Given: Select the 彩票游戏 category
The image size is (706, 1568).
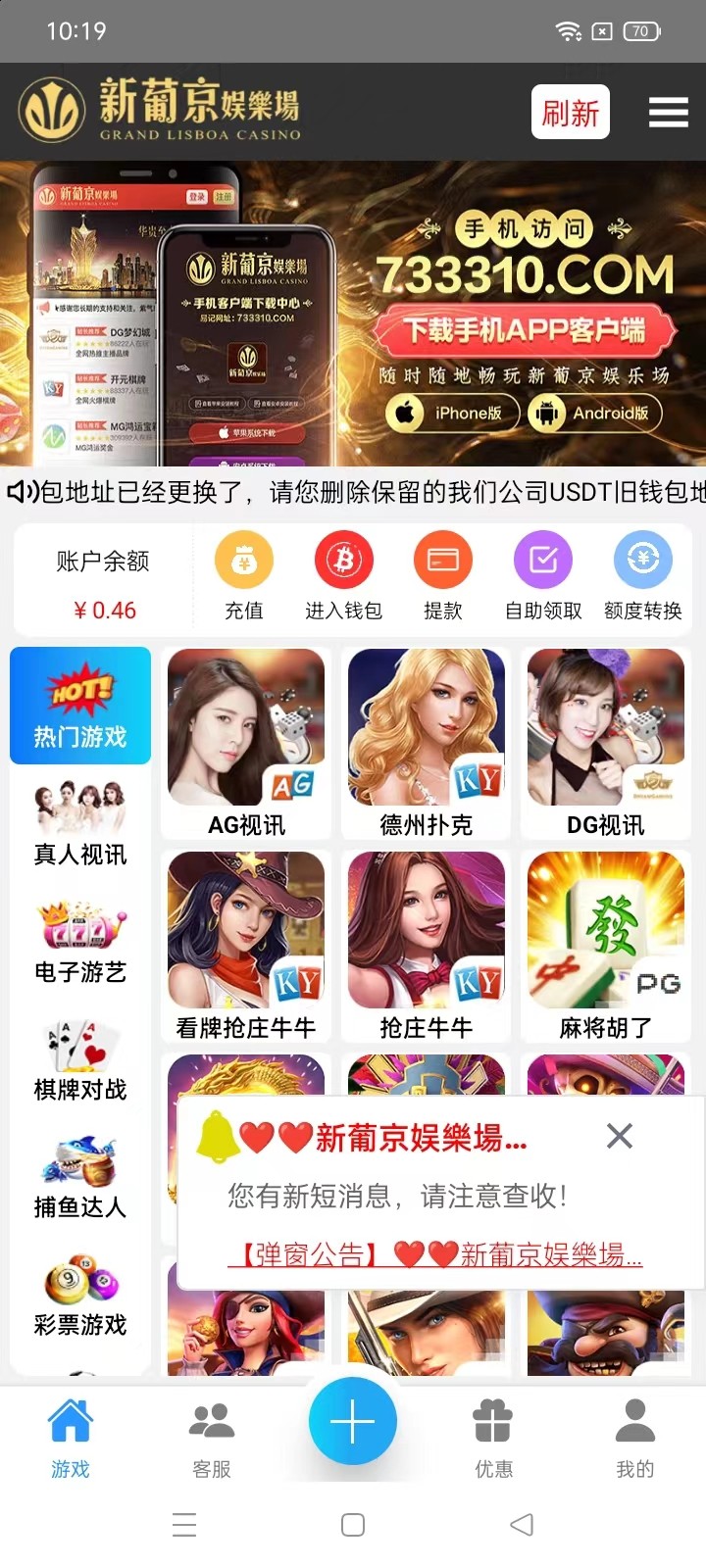Looking at the screenshot, I should click(80, 1294).
